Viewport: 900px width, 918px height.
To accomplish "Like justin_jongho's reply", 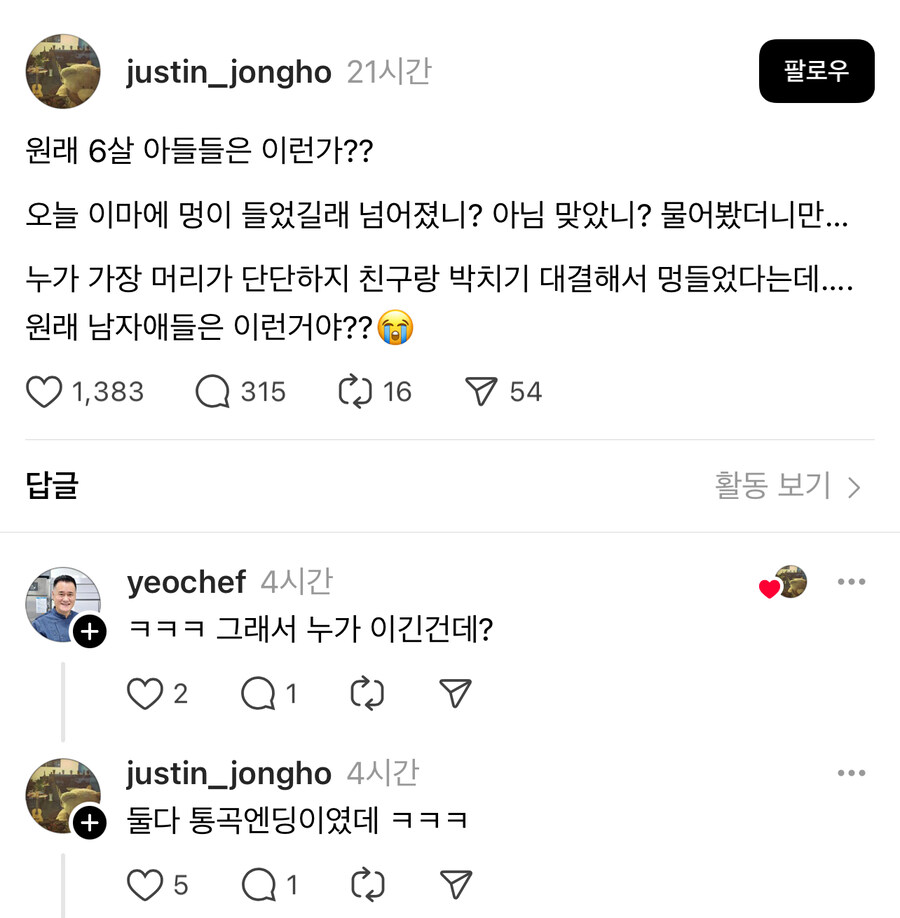I will click(144, 884).
